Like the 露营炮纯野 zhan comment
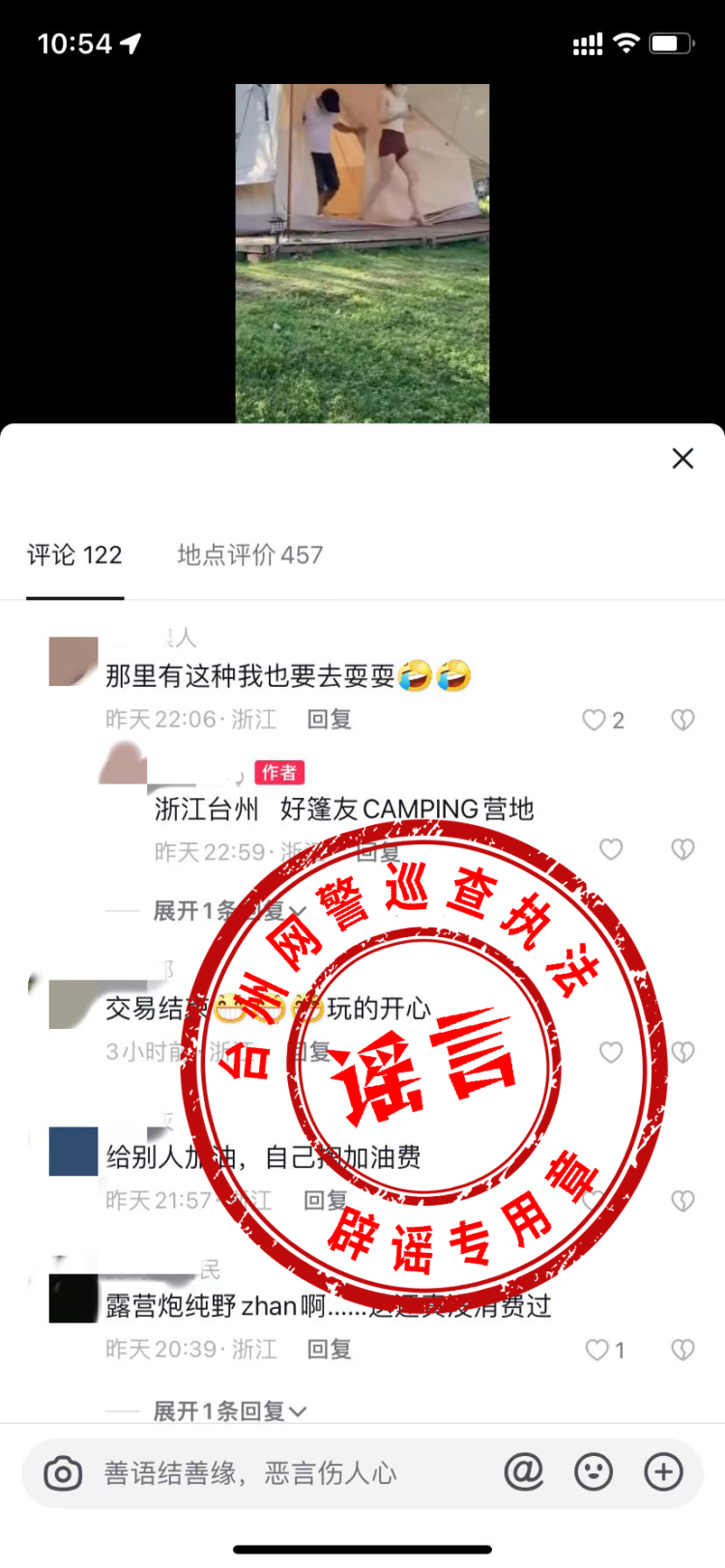 (597, 1350)
